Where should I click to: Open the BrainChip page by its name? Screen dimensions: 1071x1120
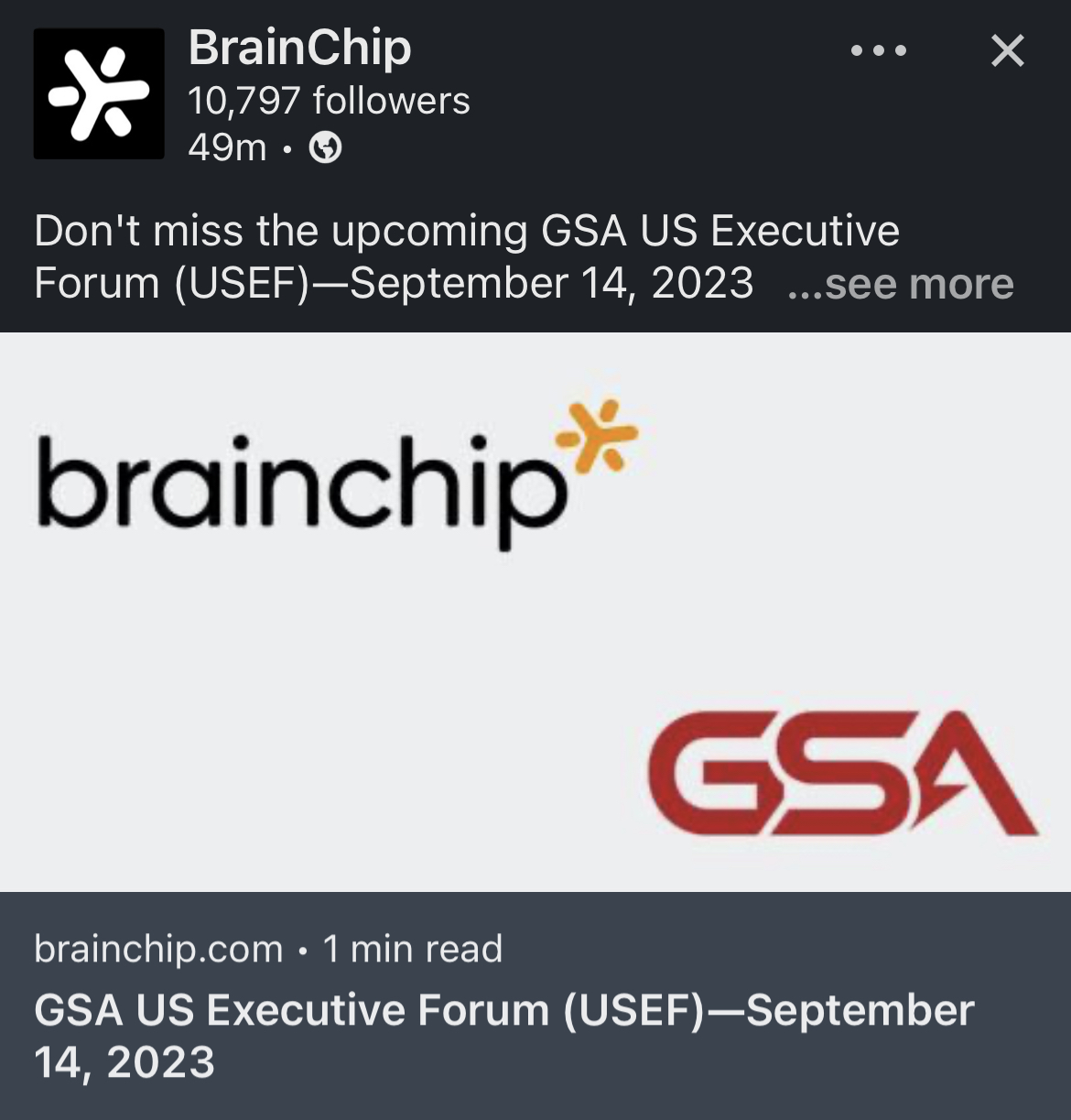point(299,48)
